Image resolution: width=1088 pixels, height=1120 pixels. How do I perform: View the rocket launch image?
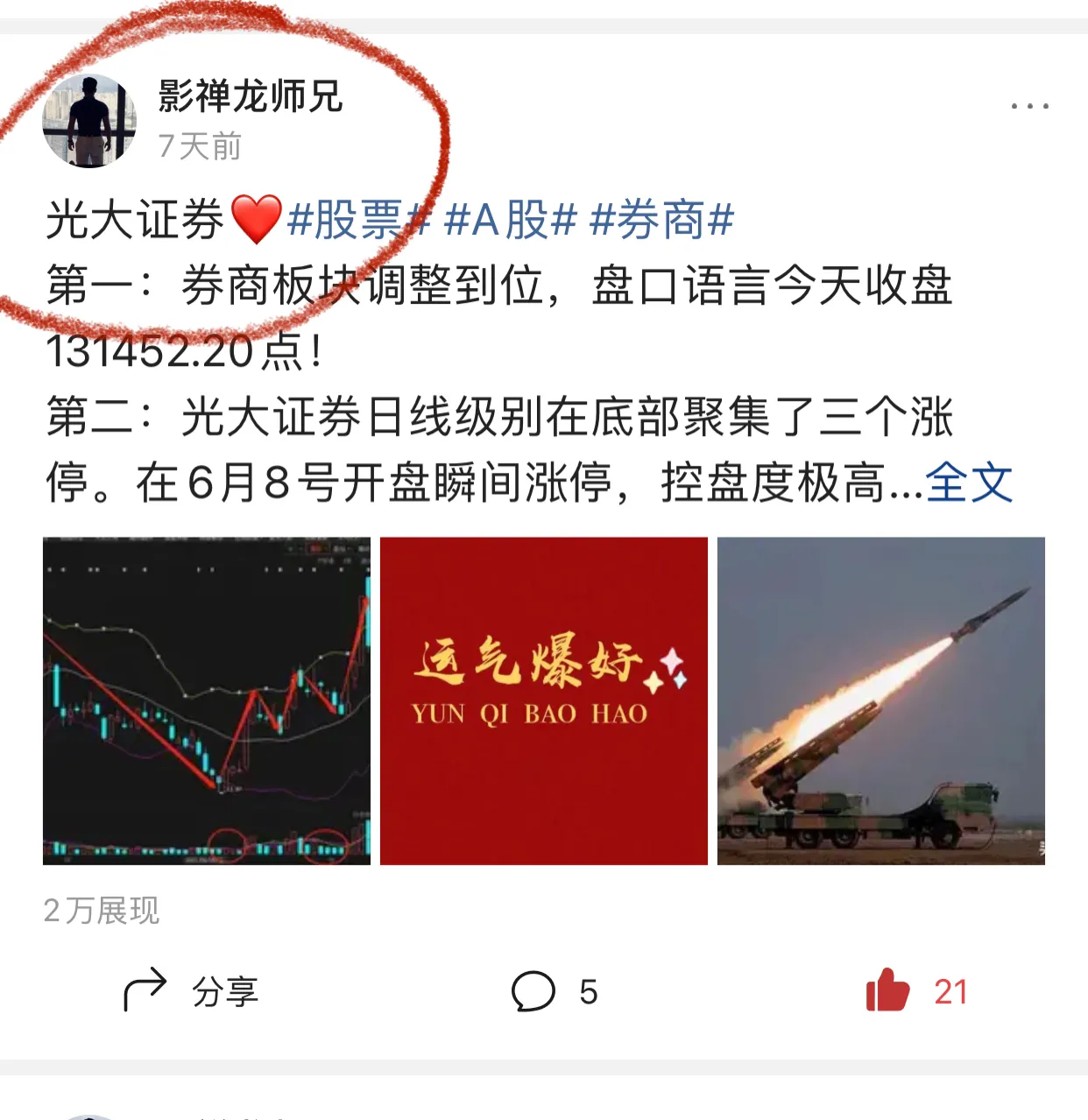click(x=880, y=701)
